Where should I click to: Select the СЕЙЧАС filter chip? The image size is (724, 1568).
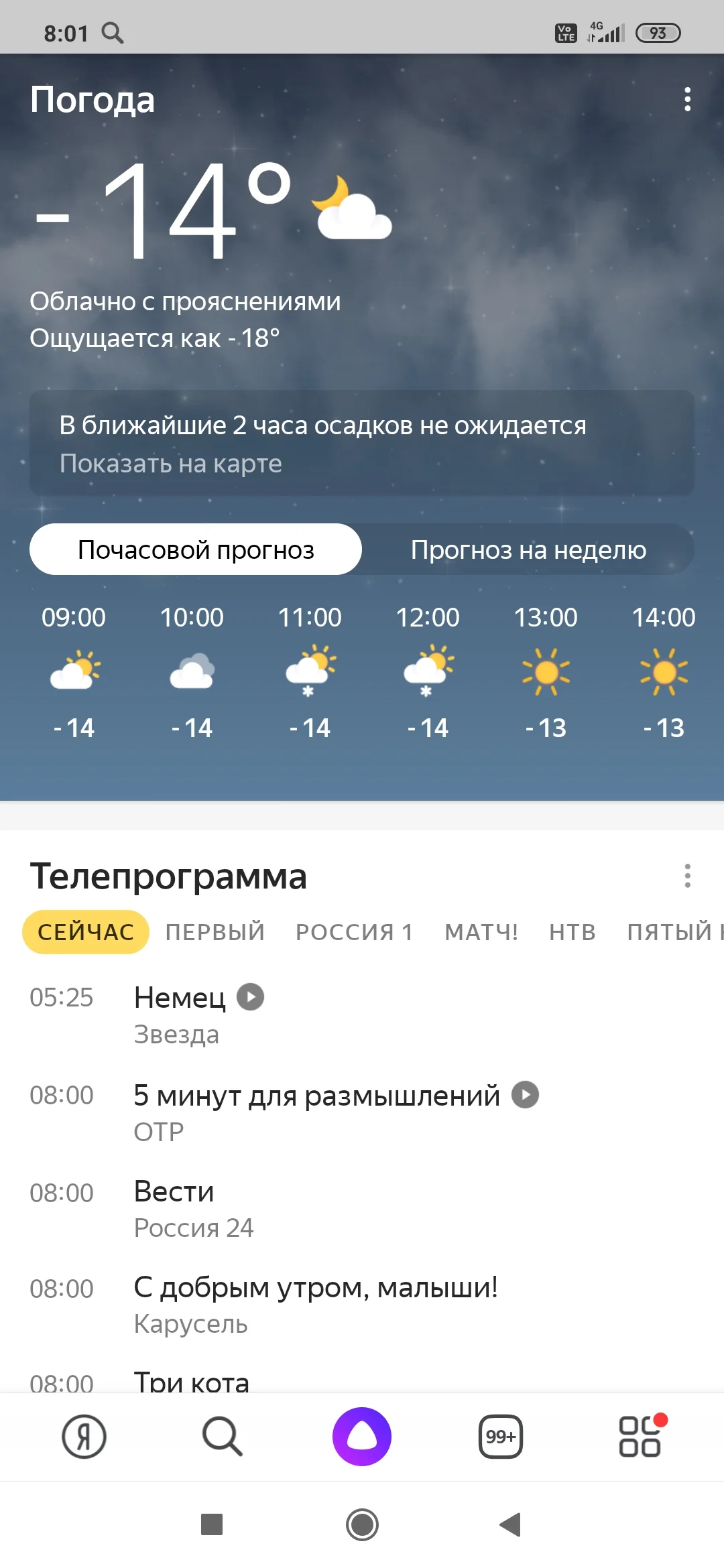(x=85, y=931)
